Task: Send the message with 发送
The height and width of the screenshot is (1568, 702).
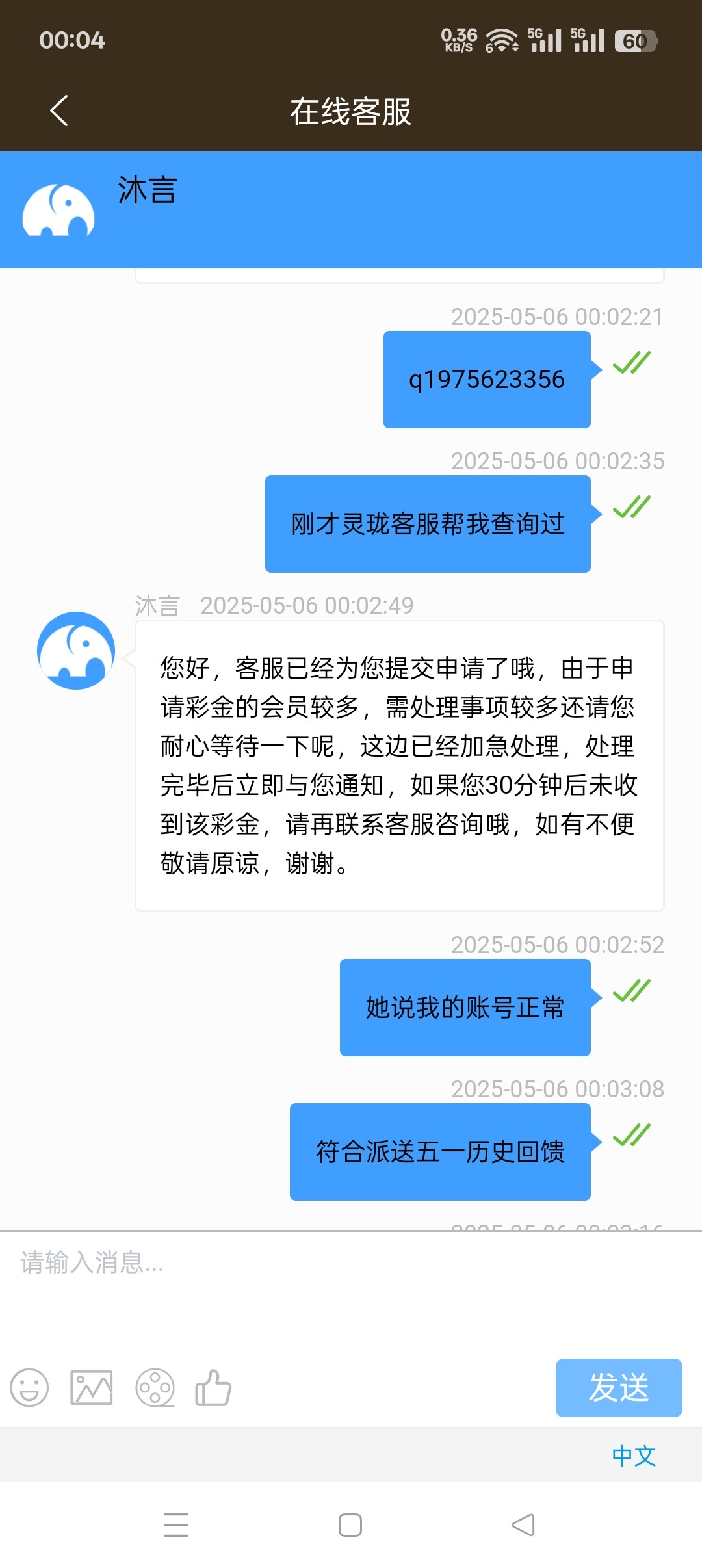Action: click(618, 1388)
